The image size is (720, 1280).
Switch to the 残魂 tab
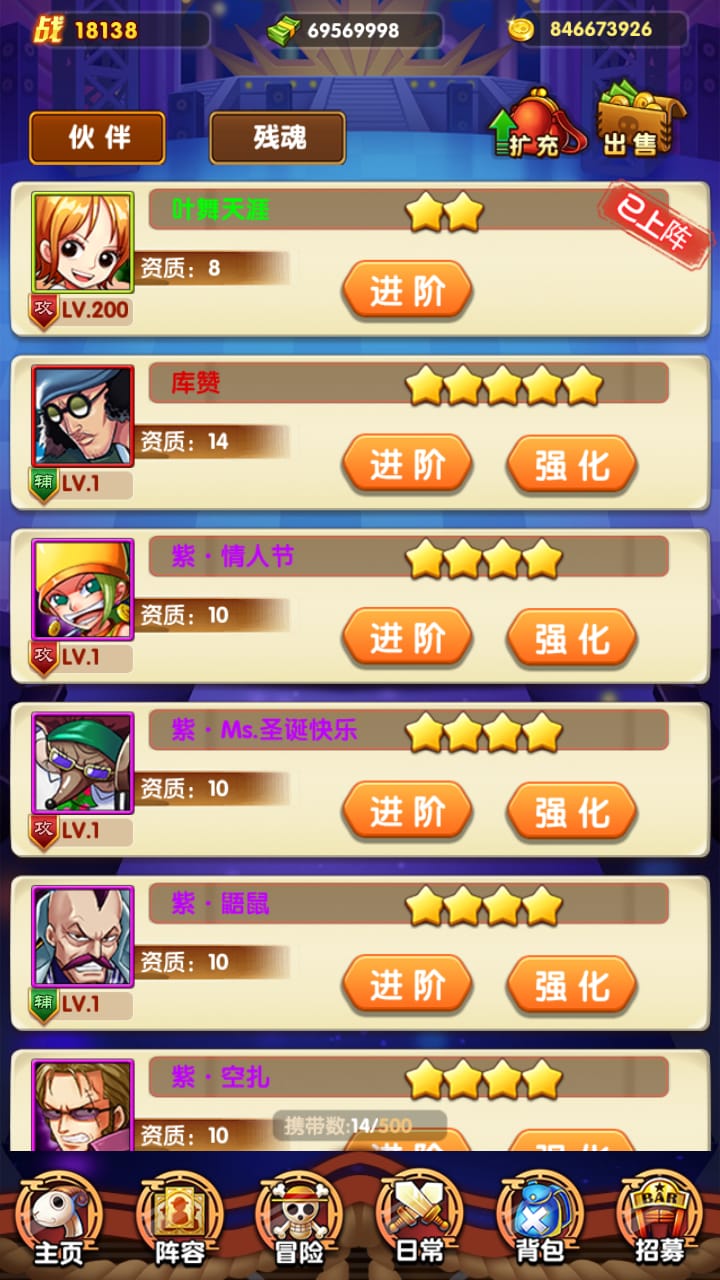click(x=277, y=137)
